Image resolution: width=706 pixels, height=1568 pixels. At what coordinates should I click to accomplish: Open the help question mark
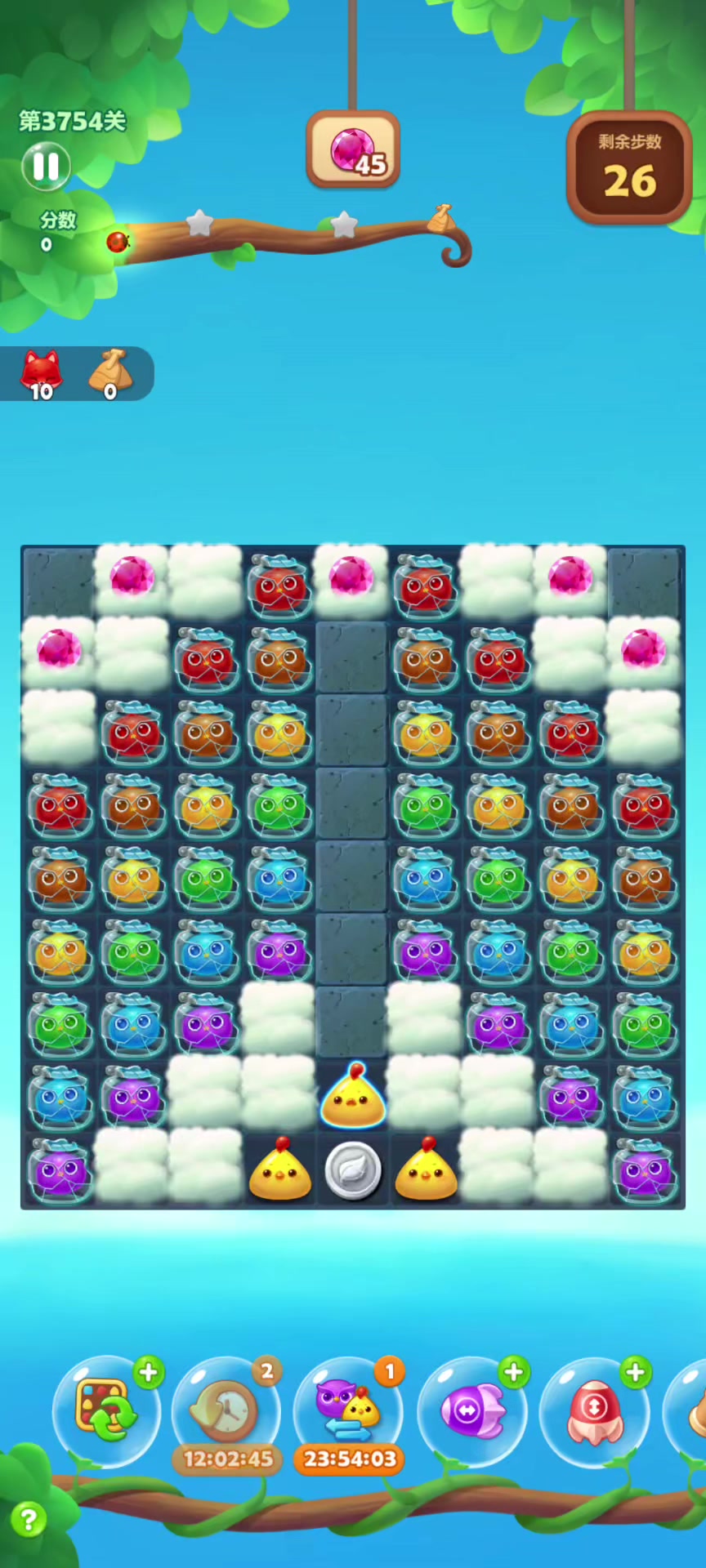pos(28,1520)
